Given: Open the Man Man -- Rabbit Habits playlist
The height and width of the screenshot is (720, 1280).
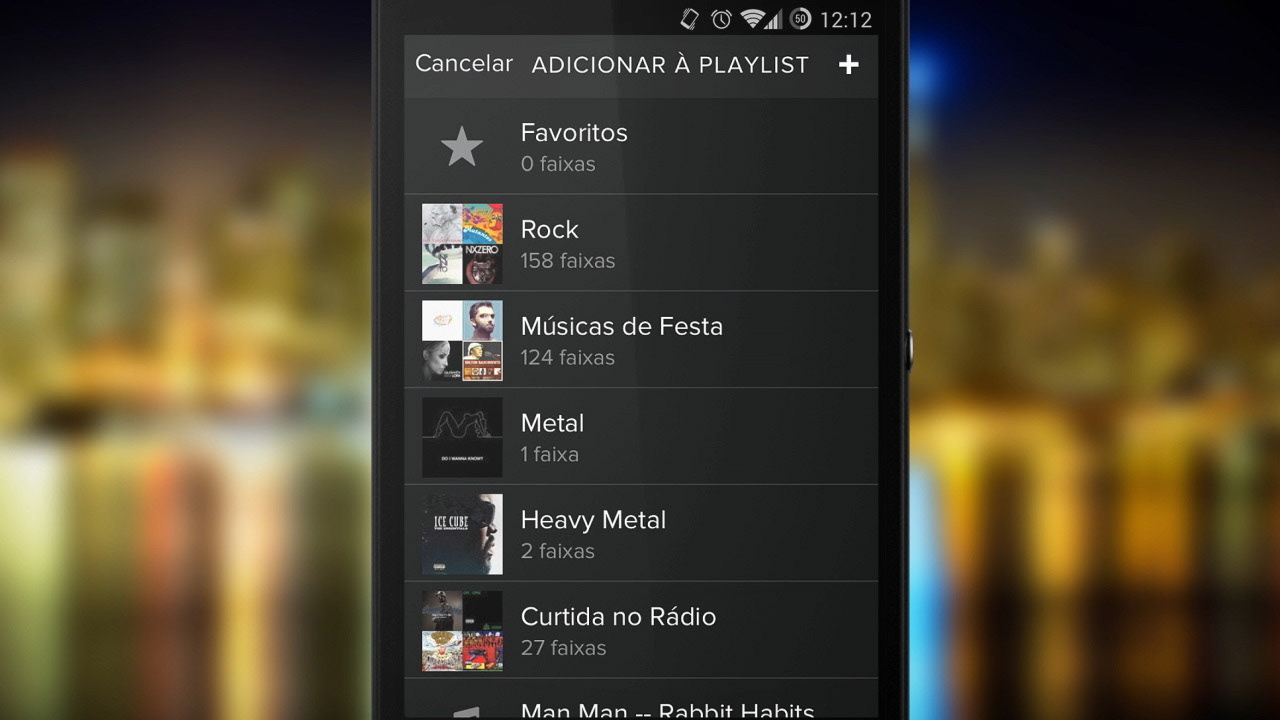Looking at the screenshot, I should click(x=641, y=701).
